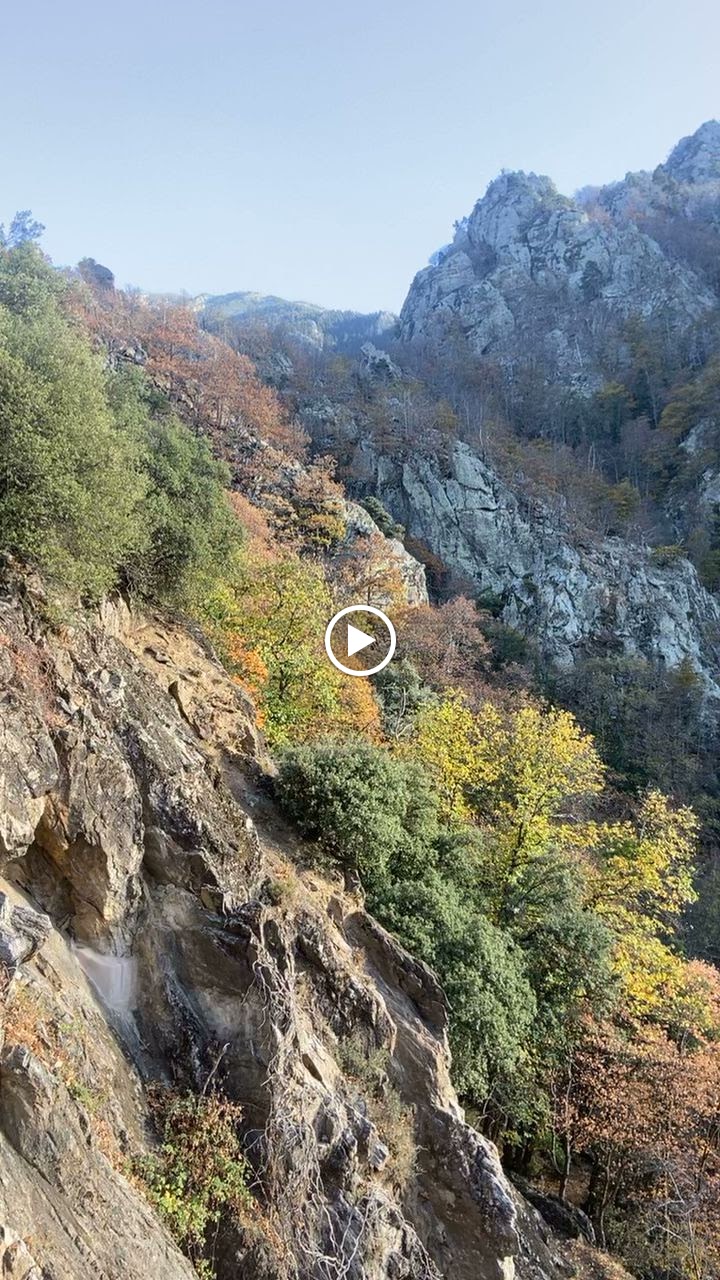Play the mountain landscape video
The width and height of the screenshot is (720, 1280).
(360, 640)
